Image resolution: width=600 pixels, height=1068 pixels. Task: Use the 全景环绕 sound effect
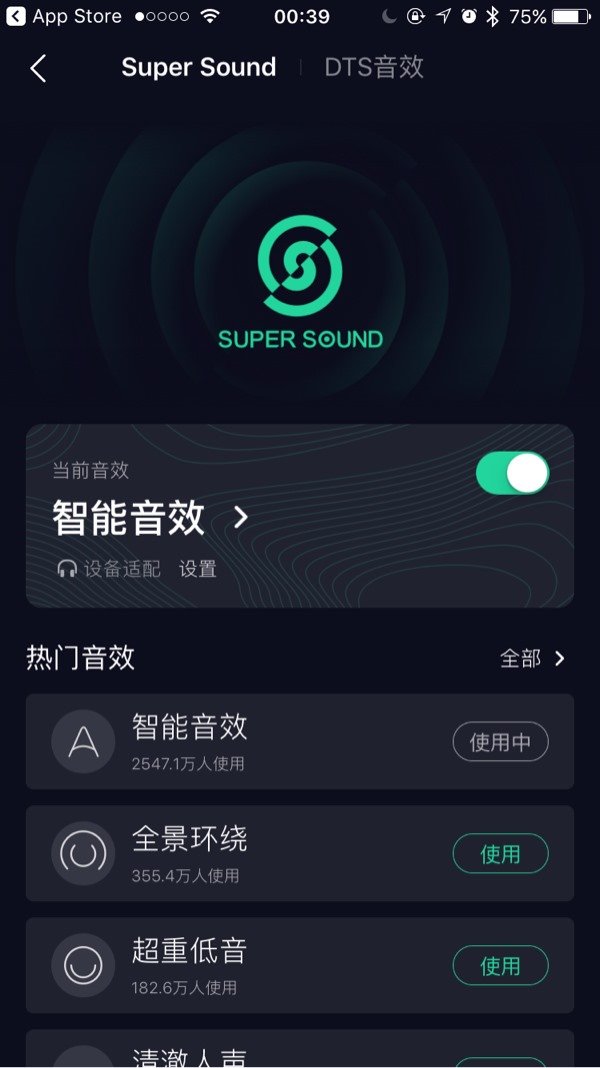pos(500,854)
